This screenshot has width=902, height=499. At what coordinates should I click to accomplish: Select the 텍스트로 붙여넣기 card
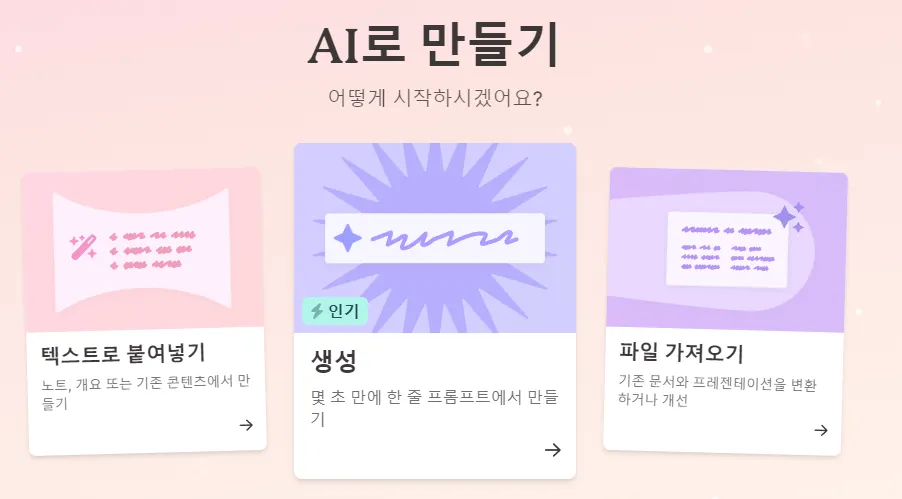tap(145, 312)
